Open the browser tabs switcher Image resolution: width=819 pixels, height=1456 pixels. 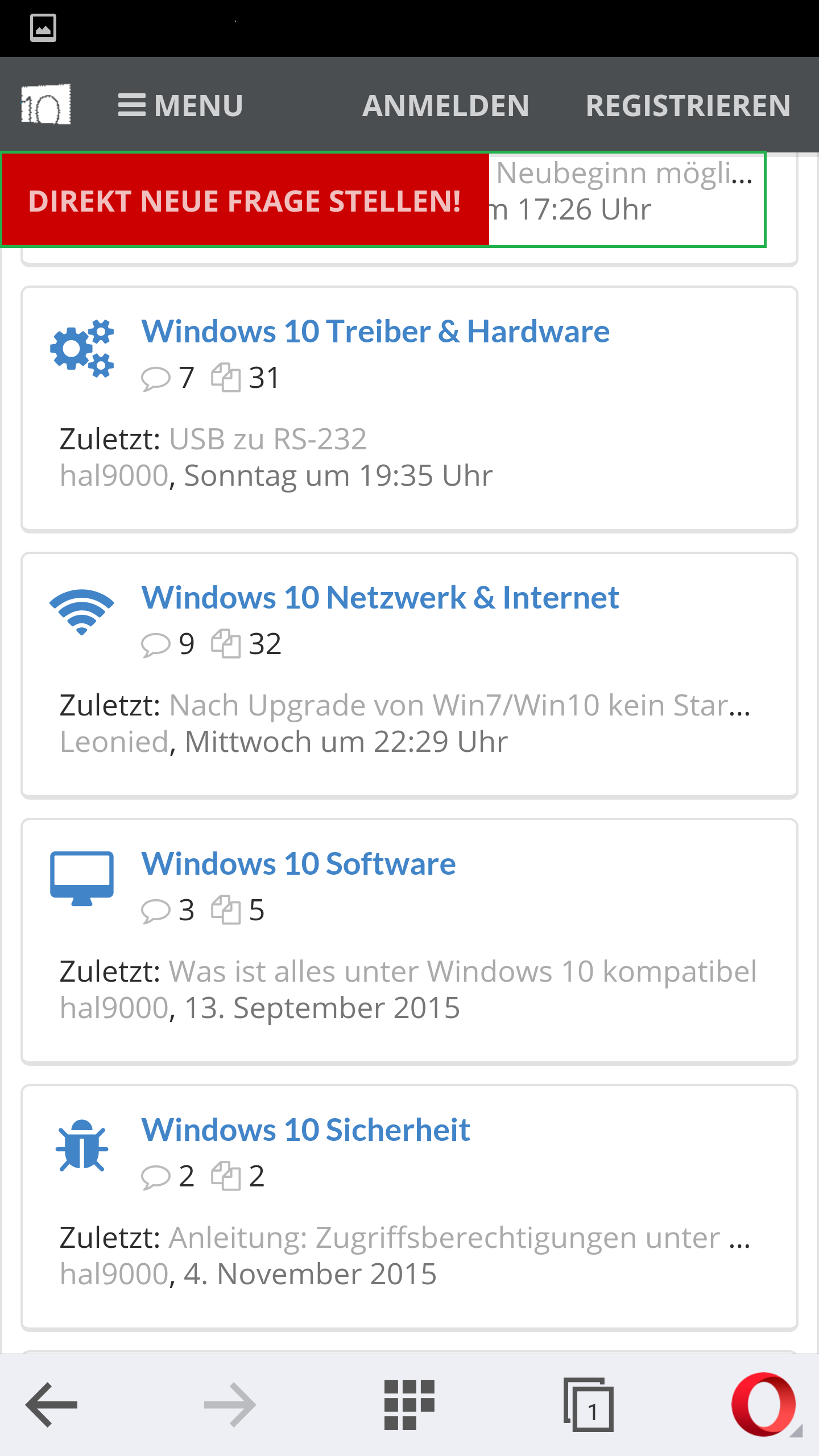pos(588,1405)
